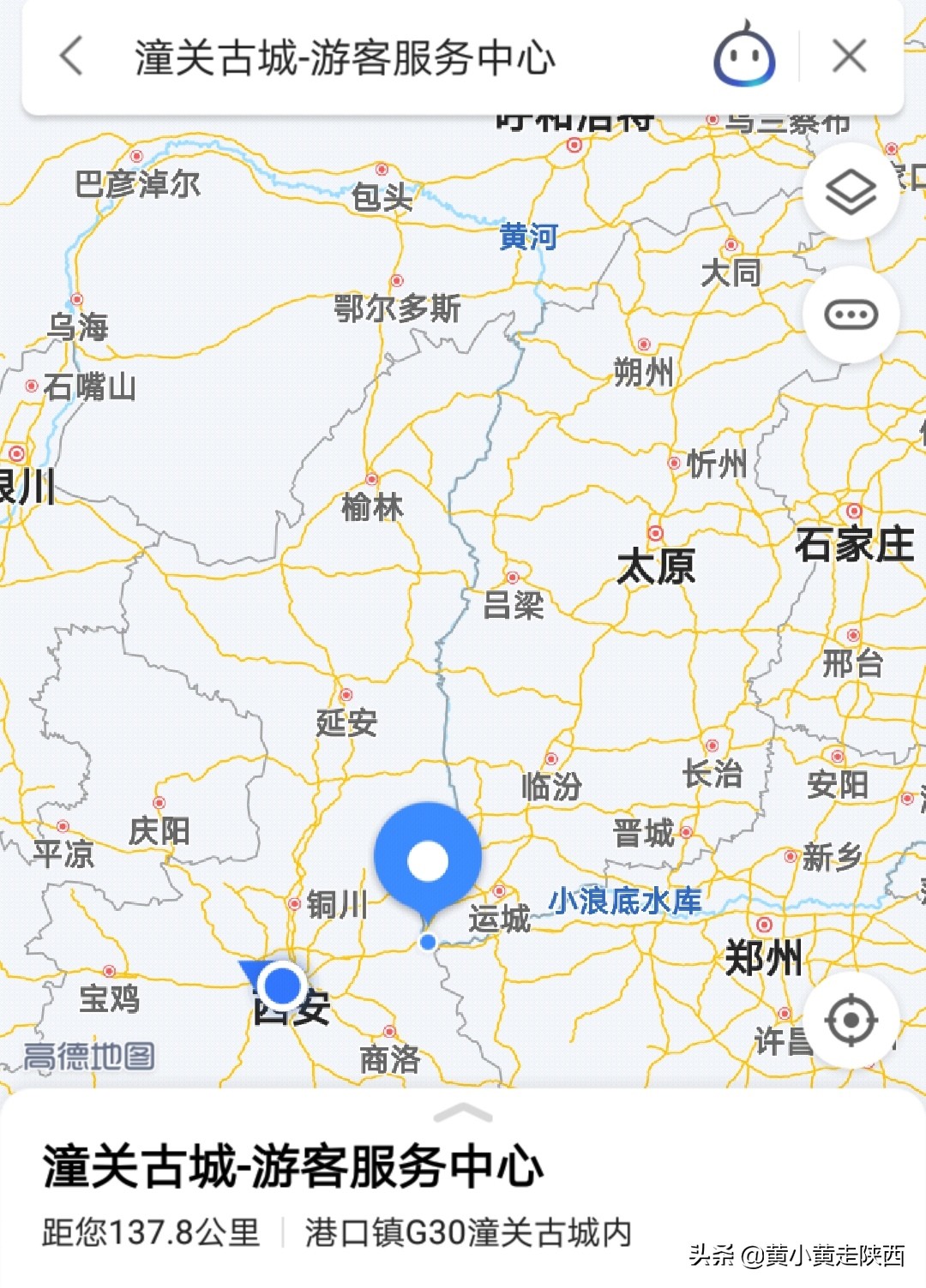Tap the back arrow in search bar
This screenshot has height=1288, width=926.
70,55
